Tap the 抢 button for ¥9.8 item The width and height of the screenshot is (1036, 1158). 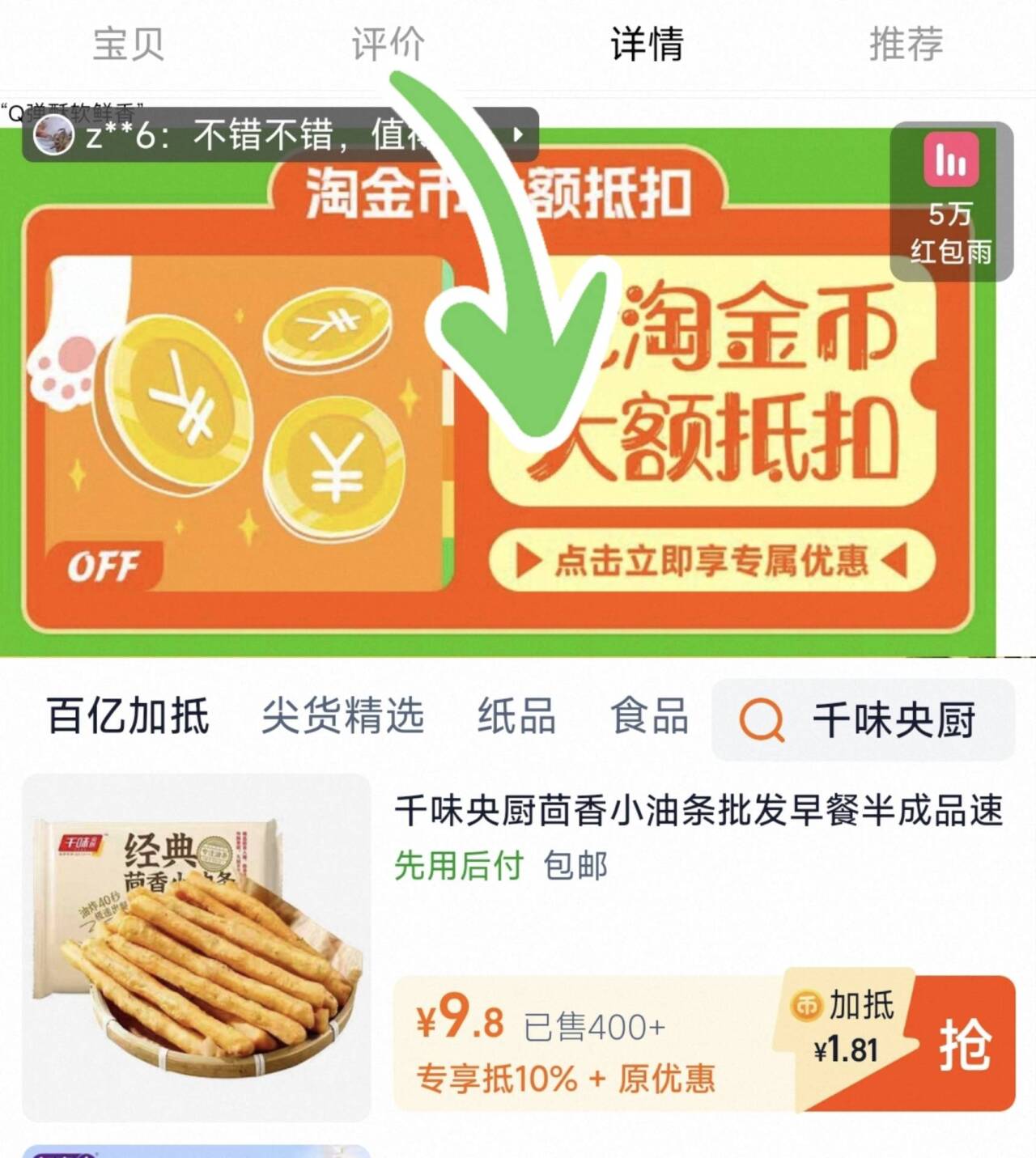(964, 1044)
